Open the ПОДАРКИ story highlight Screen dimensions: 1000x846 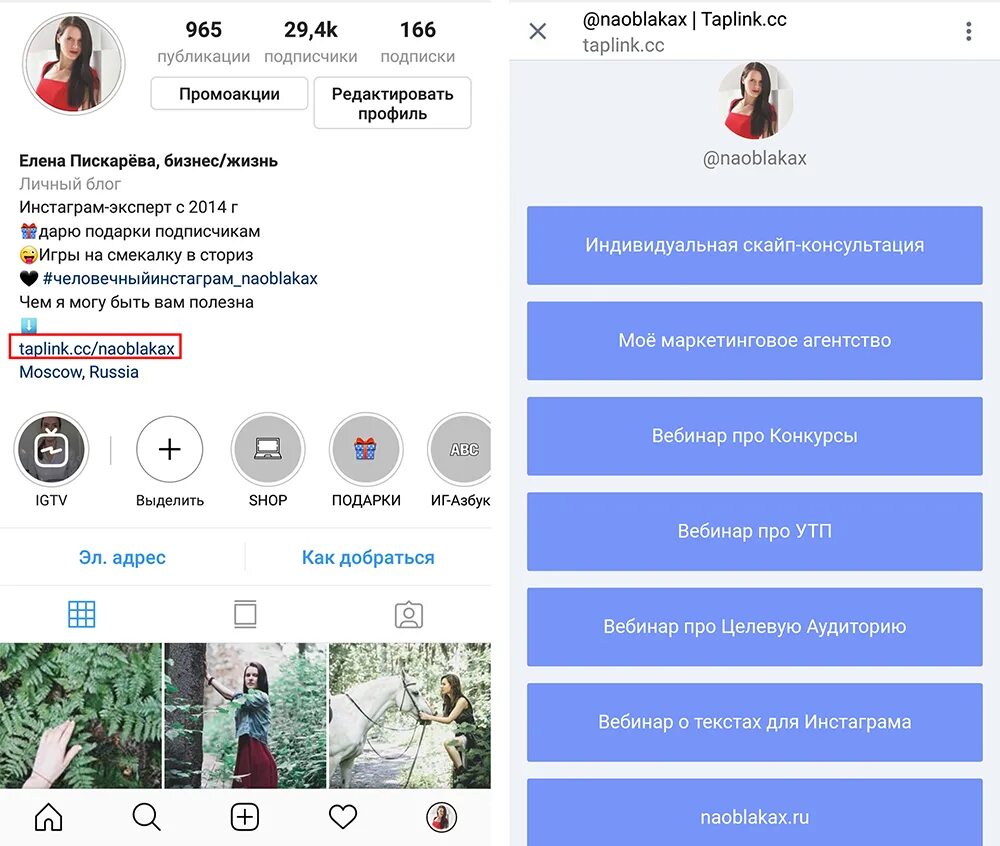[366, 450]
